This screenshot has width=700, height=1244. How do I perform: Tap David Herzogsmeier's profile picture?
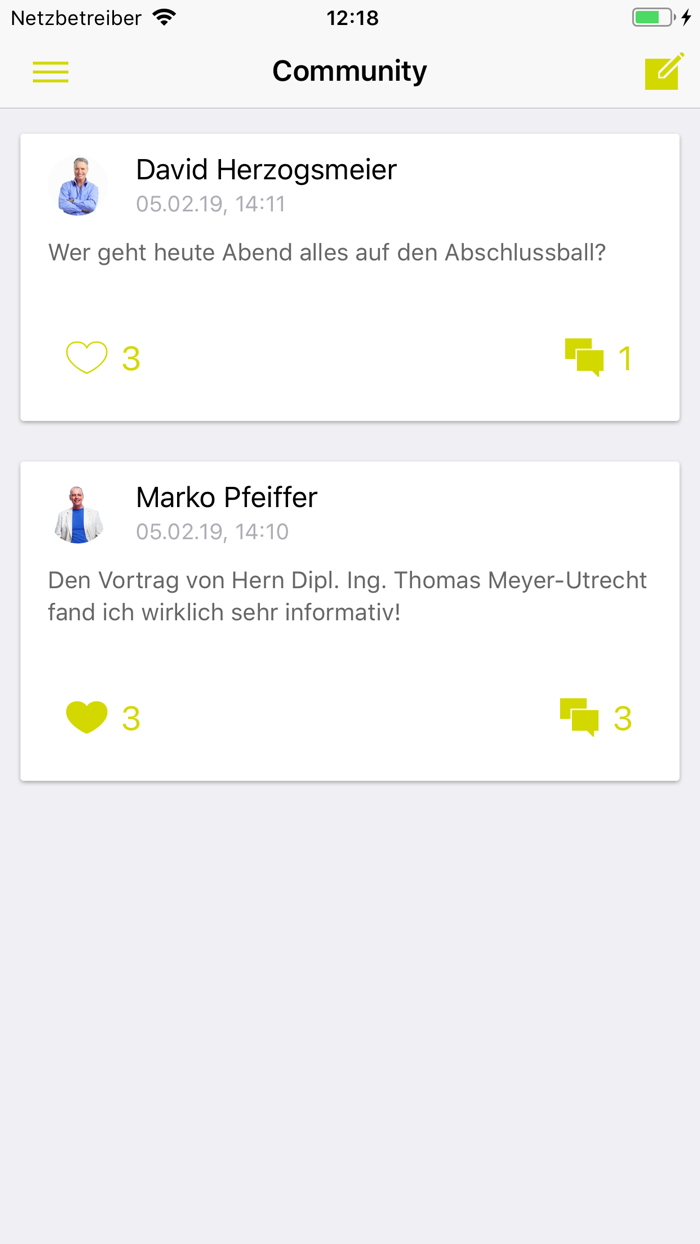pyautogui.click(x=78, y=187)
